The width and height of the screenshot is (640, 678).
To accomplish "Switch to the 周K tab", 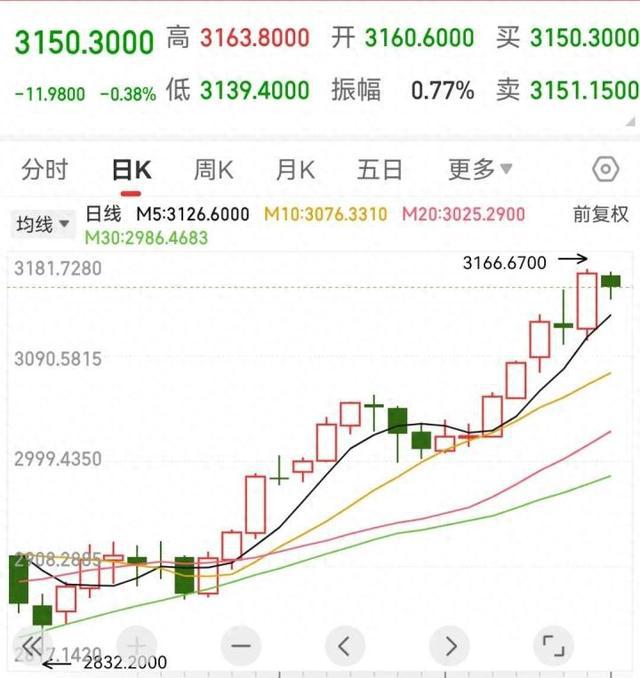I will pyautogui.click(x=213, y=170).
